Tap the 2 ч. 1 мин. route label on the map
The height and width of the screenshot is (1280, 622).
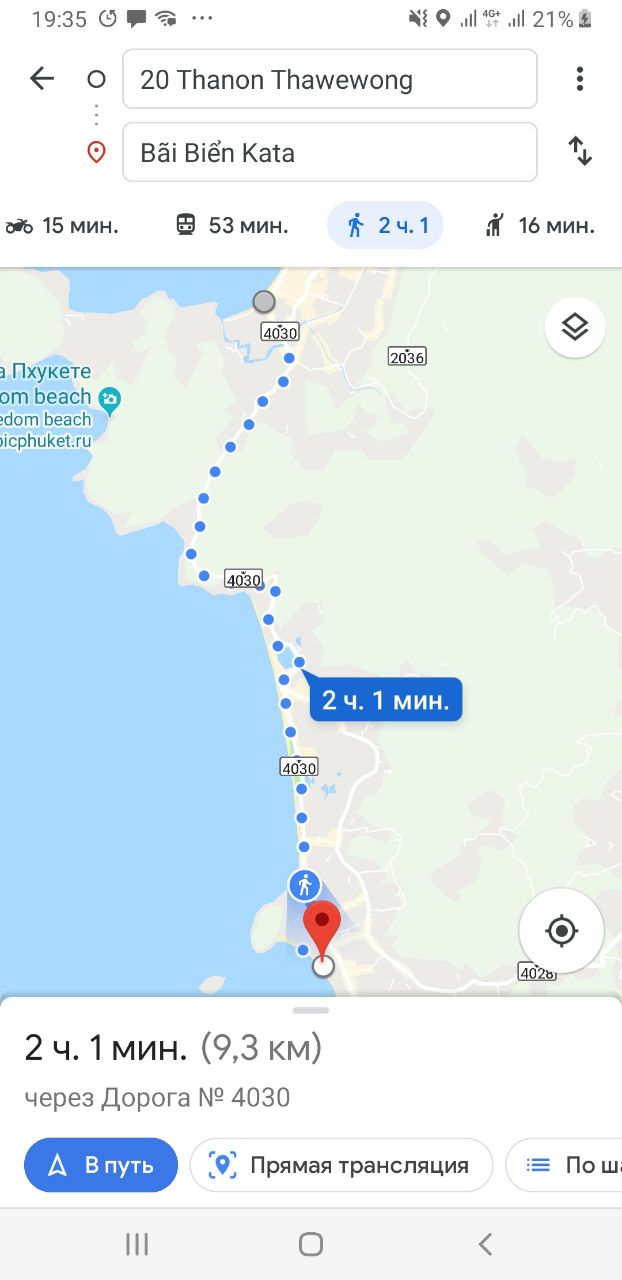coord(385,700)
